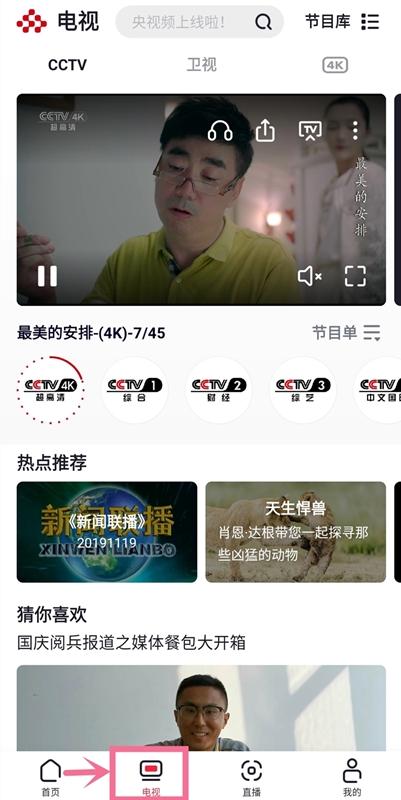This screenshot has width=401, height=800.
Task: Select the CCTV-1 综合 channel
Action: click(x=134, y=390)
